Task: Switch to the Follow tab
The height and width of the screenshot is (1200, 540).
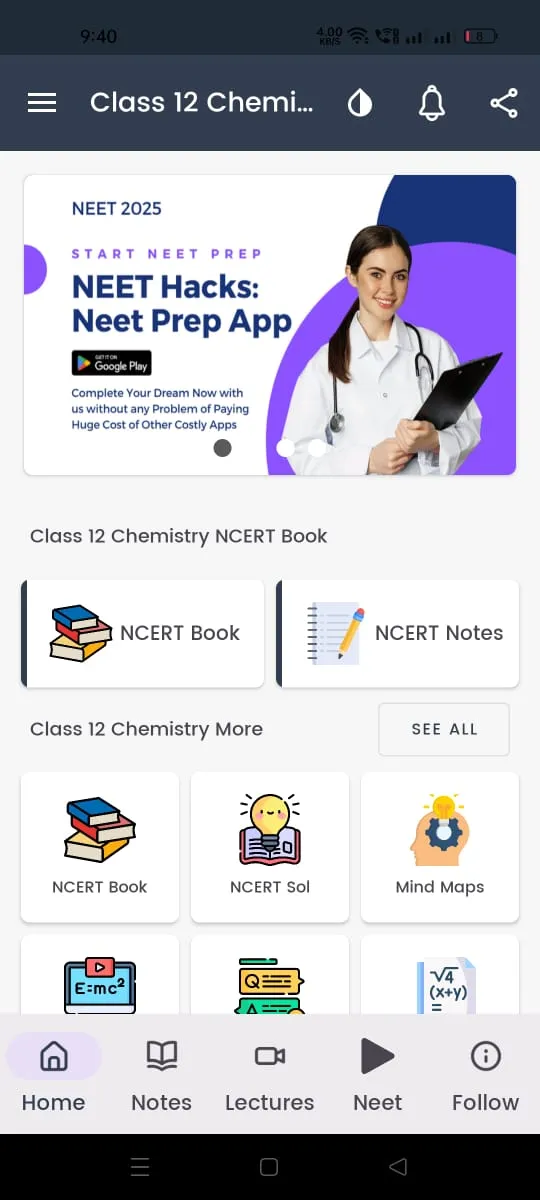Action: (486, 1076)
